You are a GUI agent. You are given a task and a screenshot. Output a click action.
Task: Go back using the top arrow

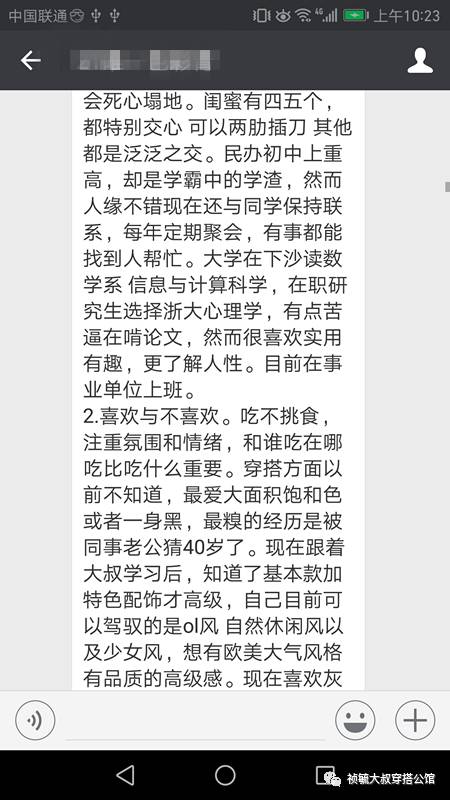(x=30, y=60)
